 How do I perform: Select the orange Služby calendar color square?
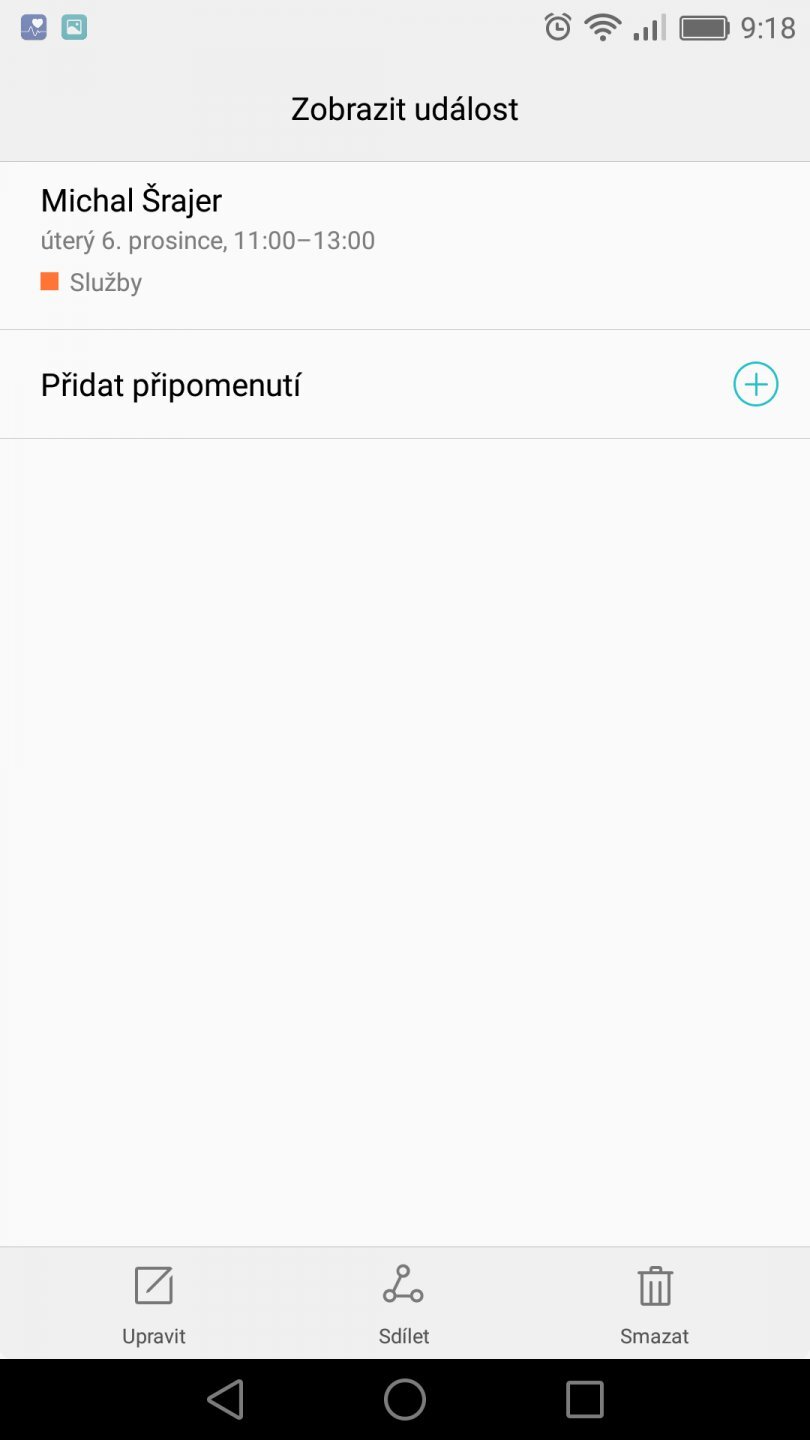coord(48,282)
